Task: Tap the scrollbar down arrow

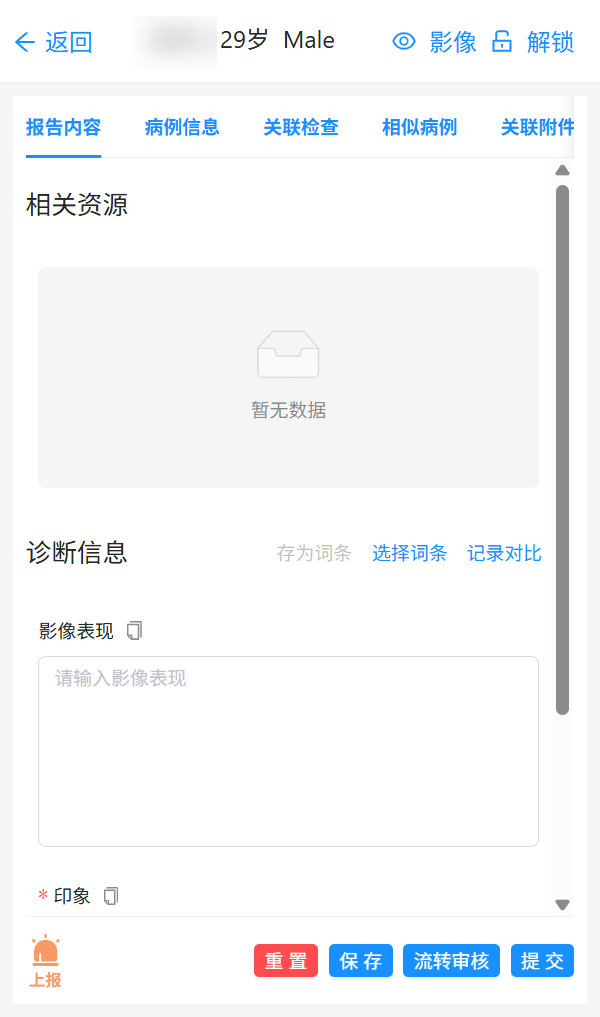Action: tap(562, 904)
